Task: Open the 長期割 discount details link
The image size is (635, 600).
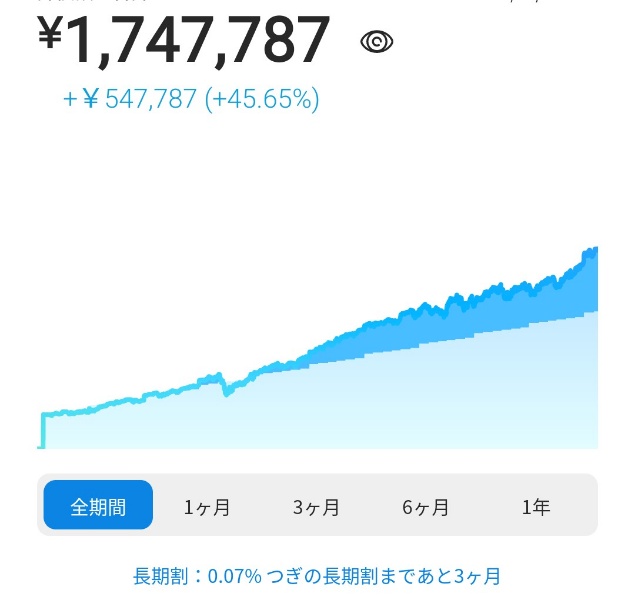Action: [x=317, y=576]
